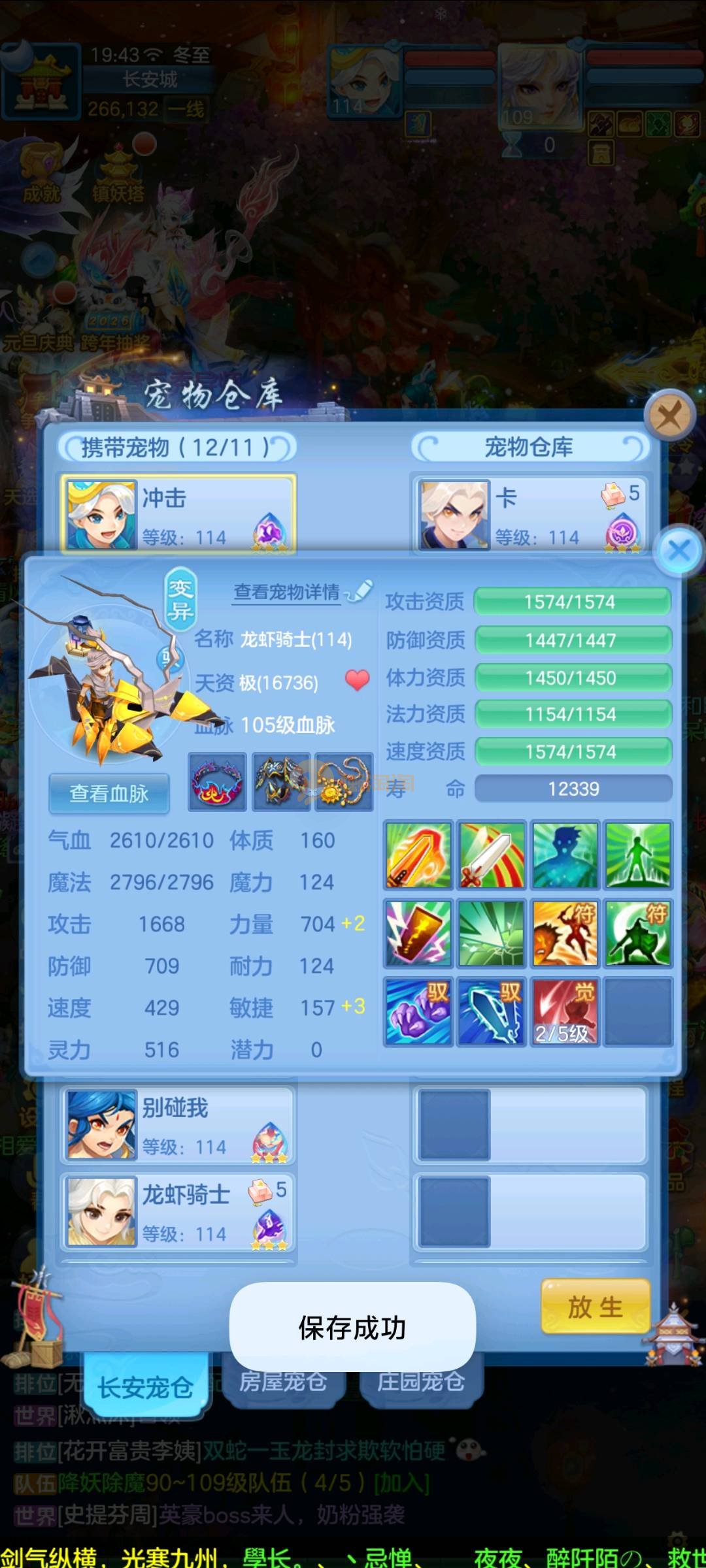
Task: View the purple claw 驭 skill
Action: click(418, 1011)
